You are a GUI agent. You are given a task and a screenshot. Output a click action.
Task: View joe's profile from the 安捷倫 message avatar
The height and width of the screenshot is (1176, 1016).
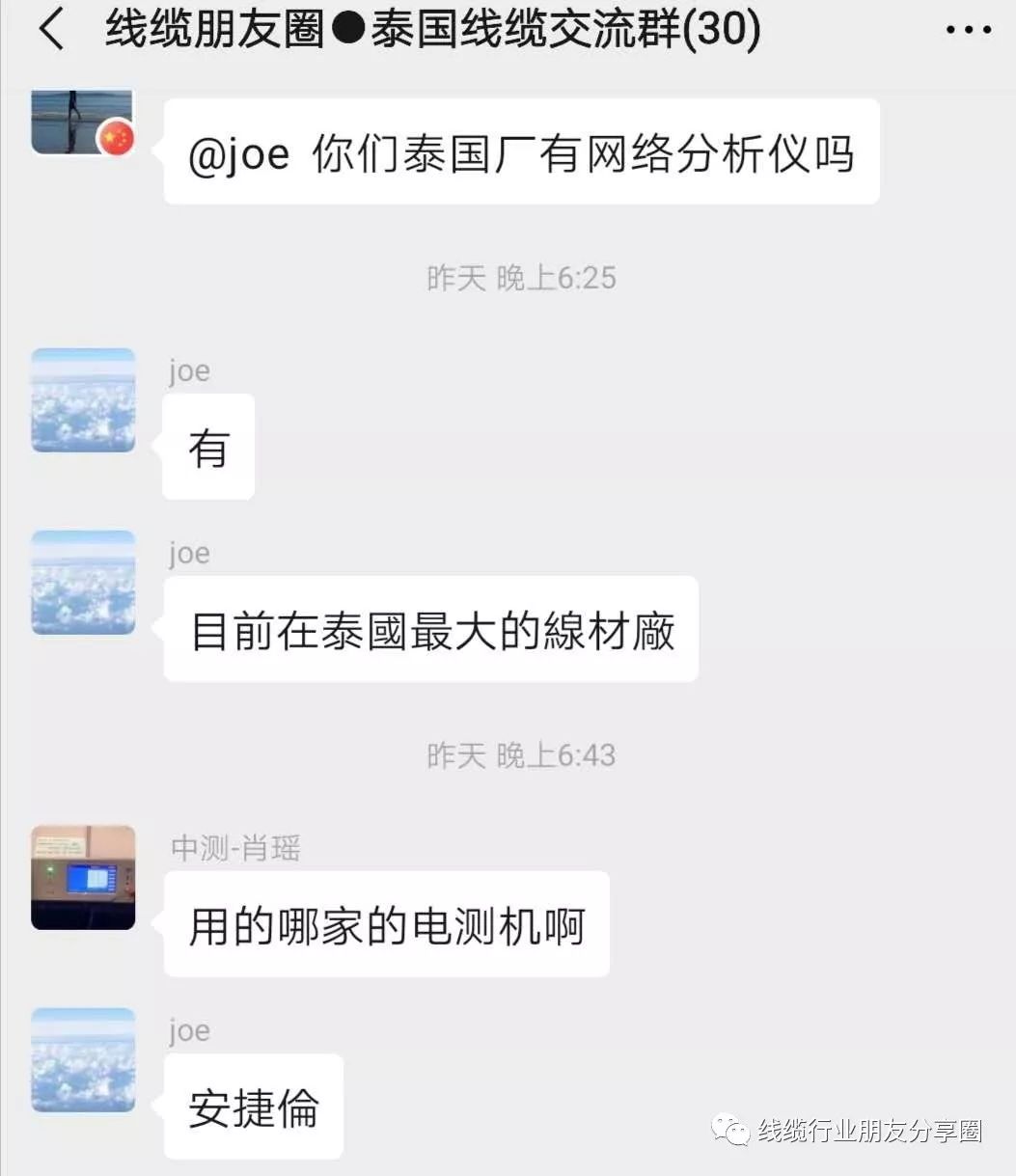pyautogui.click(x=83, y=1060)
